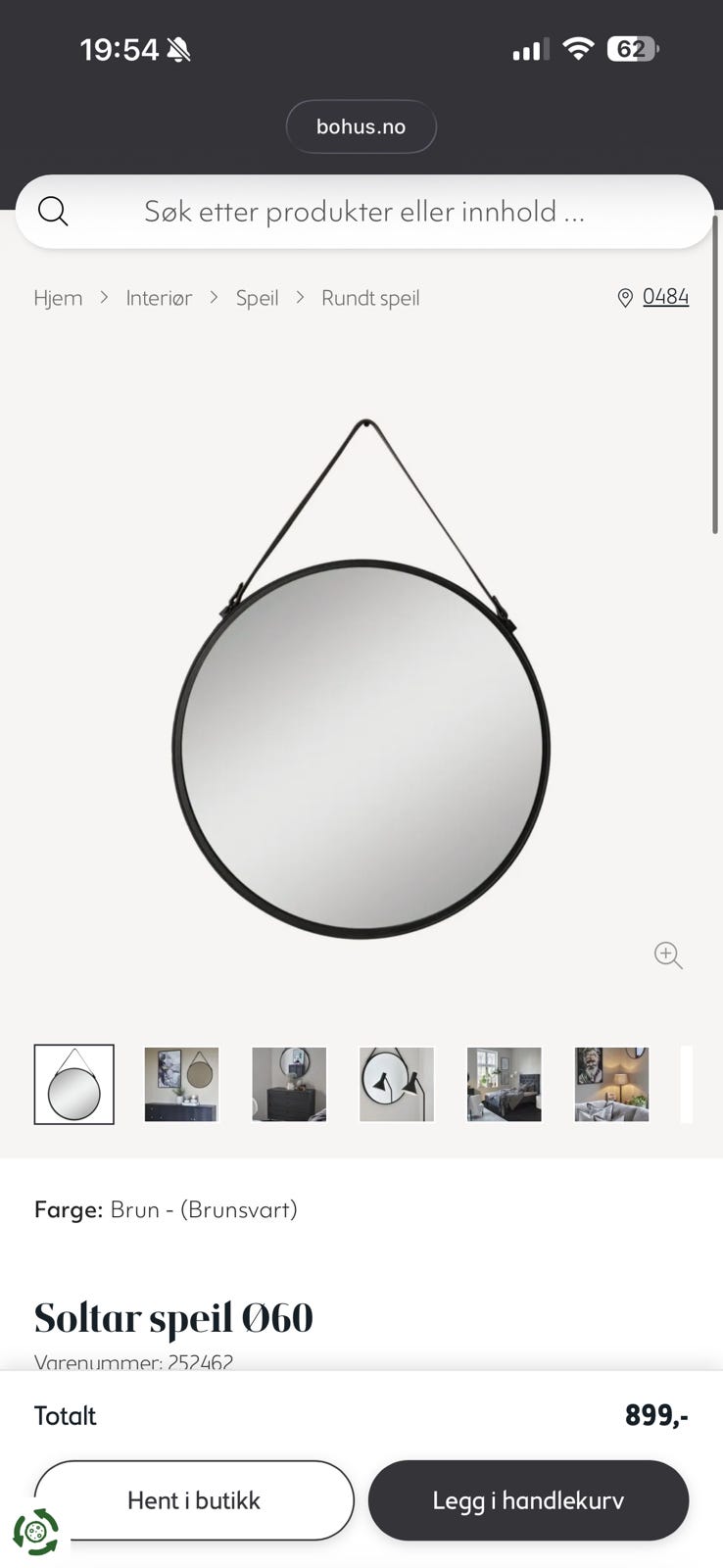The image size is (723, 1568).
Task: Open the green cookie settings icon
Action: tap(36, 1532)
